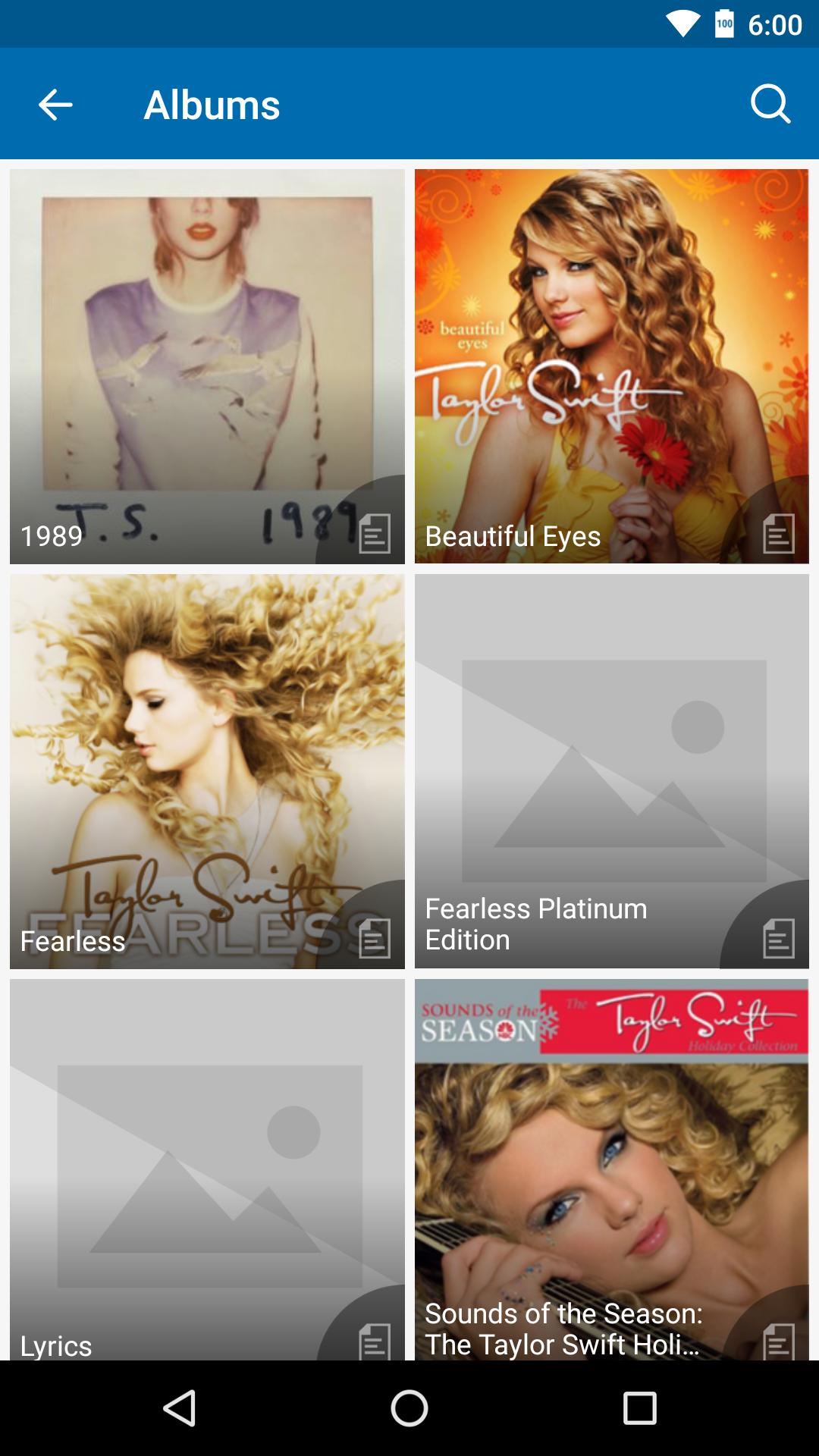This screenshot has width=819, height=1456.
Task: Tap the Beautiful Eyes album label
Action: tap(511, 537)
